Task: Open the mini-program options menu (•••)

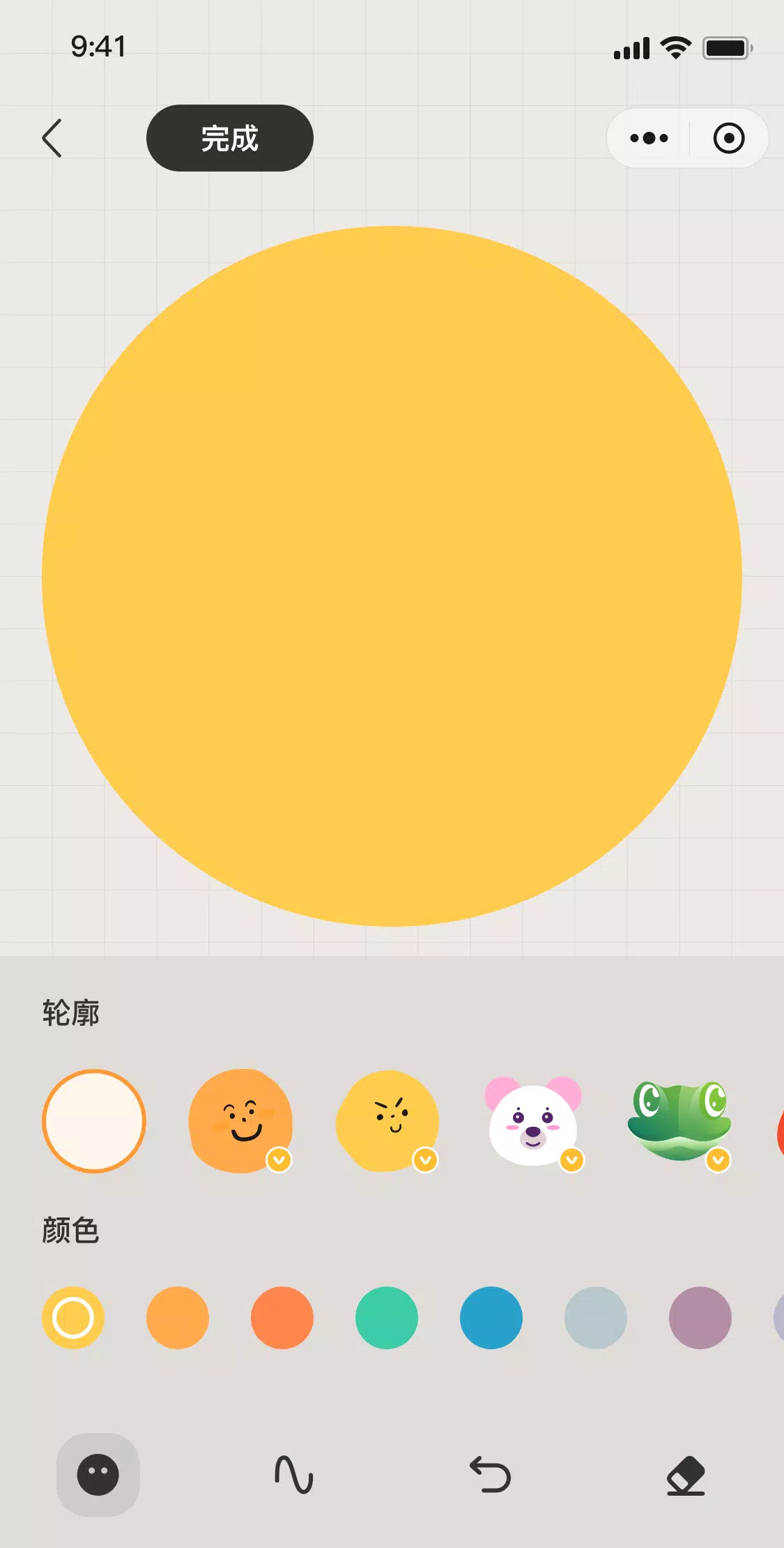Action: coord(647,138)
